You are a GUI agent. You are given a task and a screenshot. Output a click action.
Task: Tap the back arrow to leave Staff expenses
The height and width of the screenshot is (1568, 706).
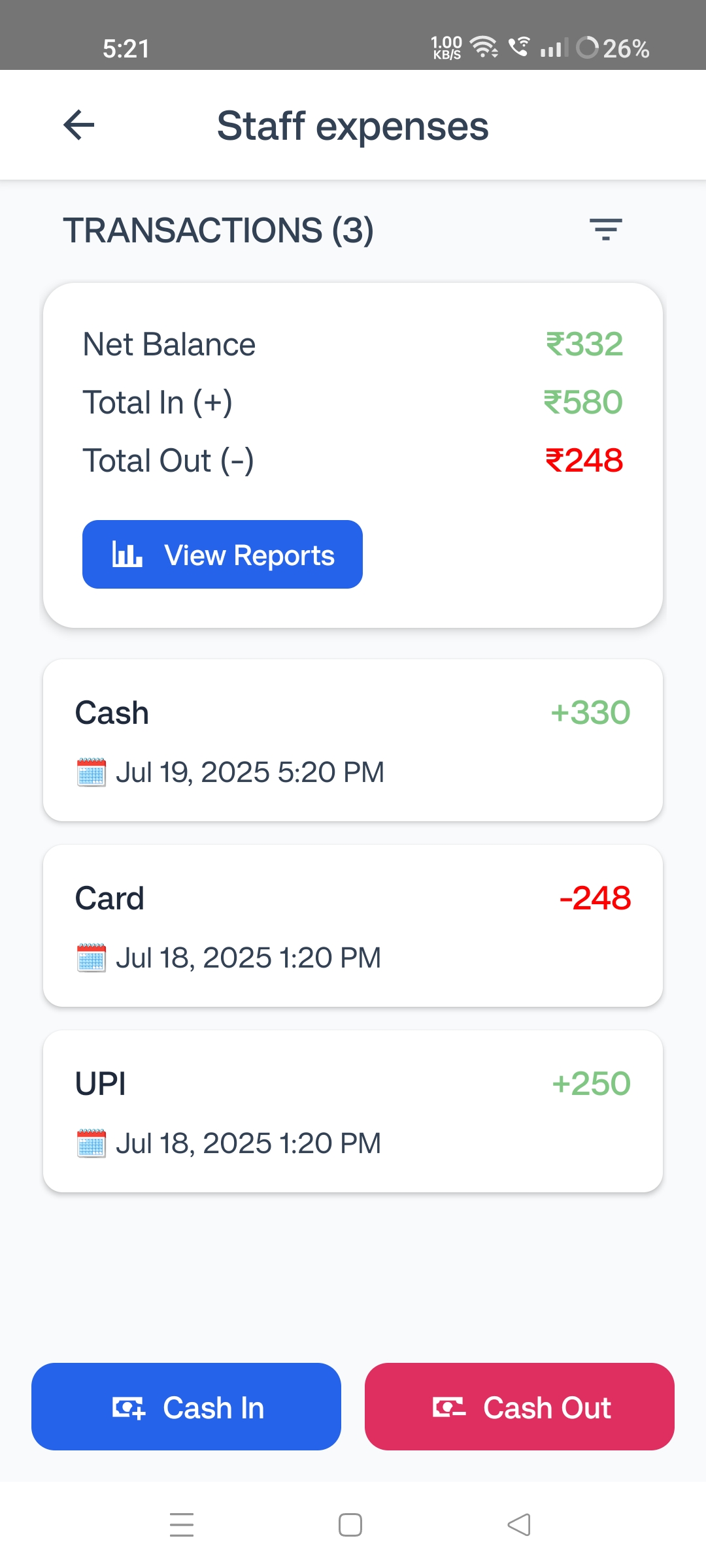tap(77, 125)
